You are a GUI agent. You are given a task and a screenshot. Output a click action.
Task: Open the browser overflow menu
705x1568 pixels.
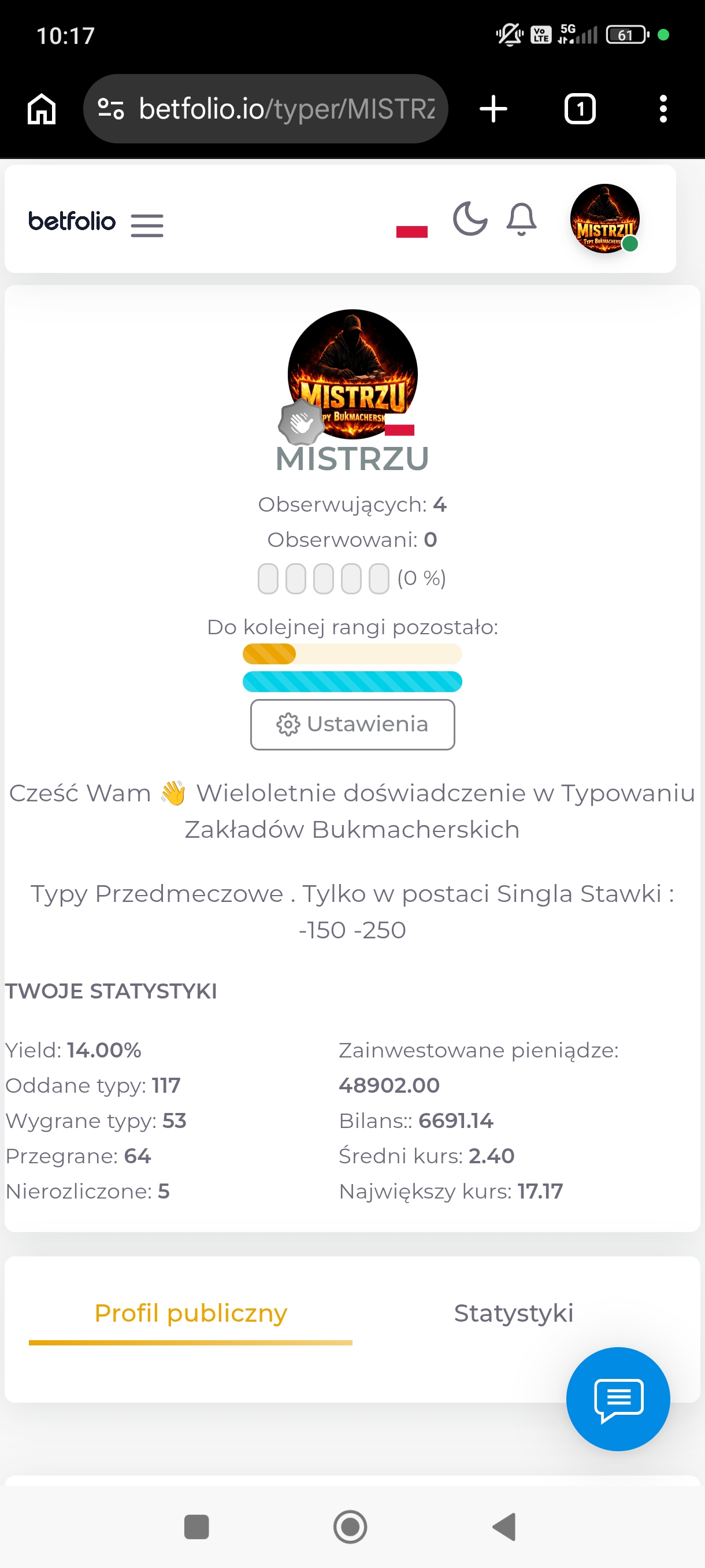663,109
